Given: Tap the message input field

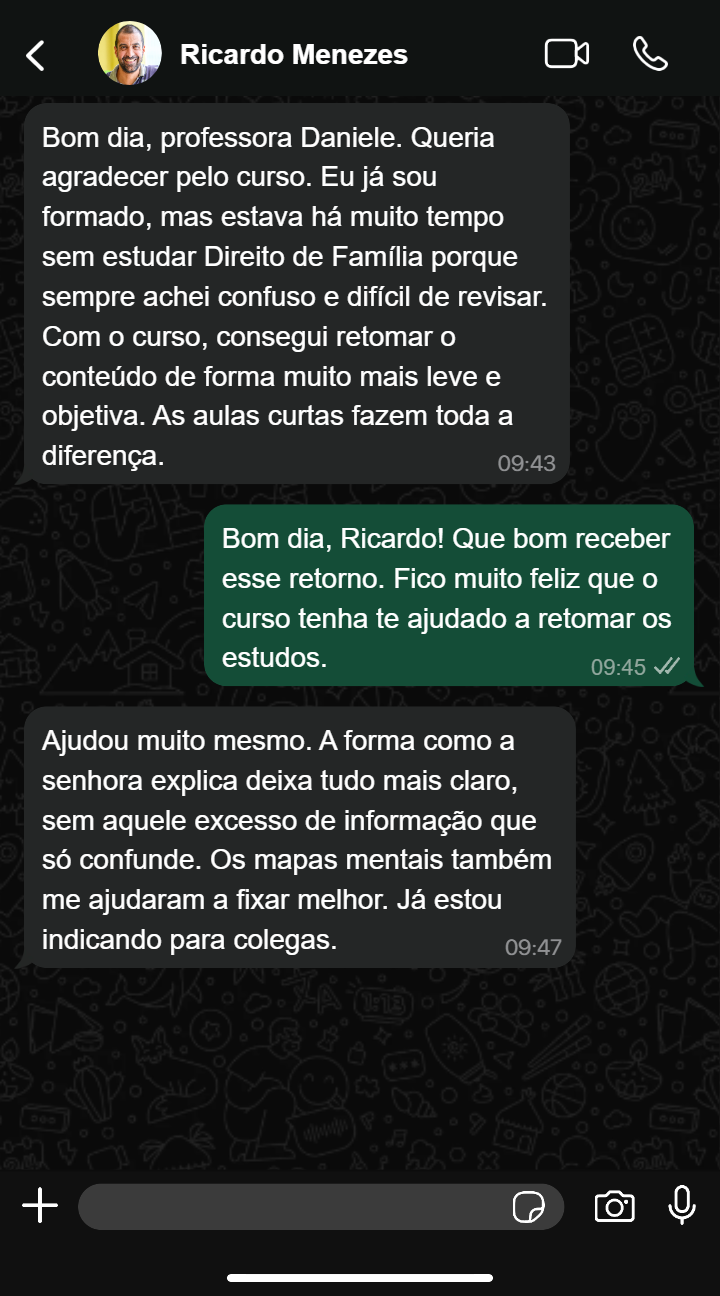Looking at the screenshot, I should 290,1207.
